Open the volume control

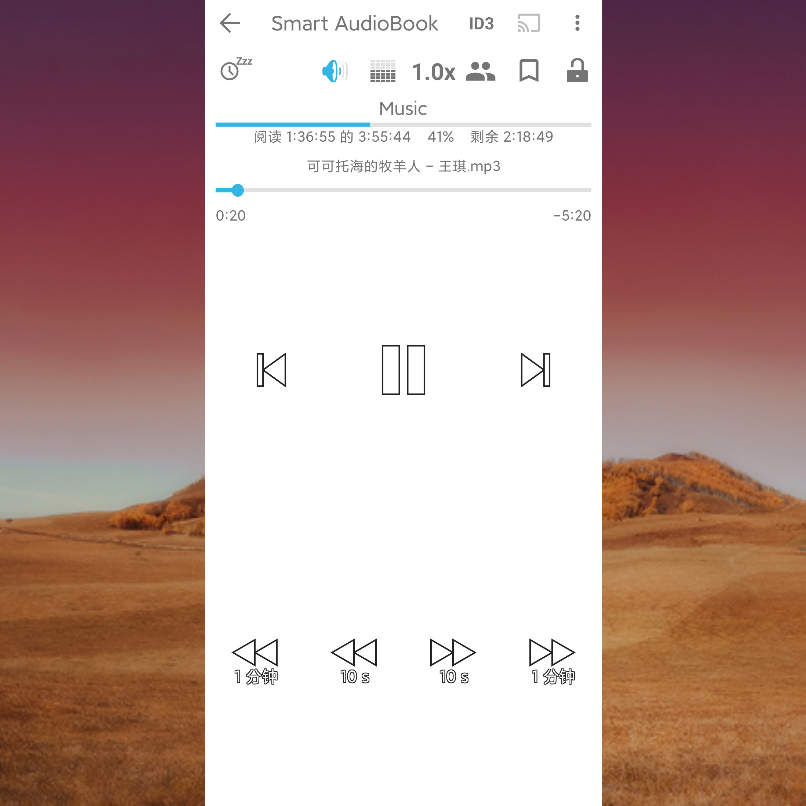pos(333,71)
